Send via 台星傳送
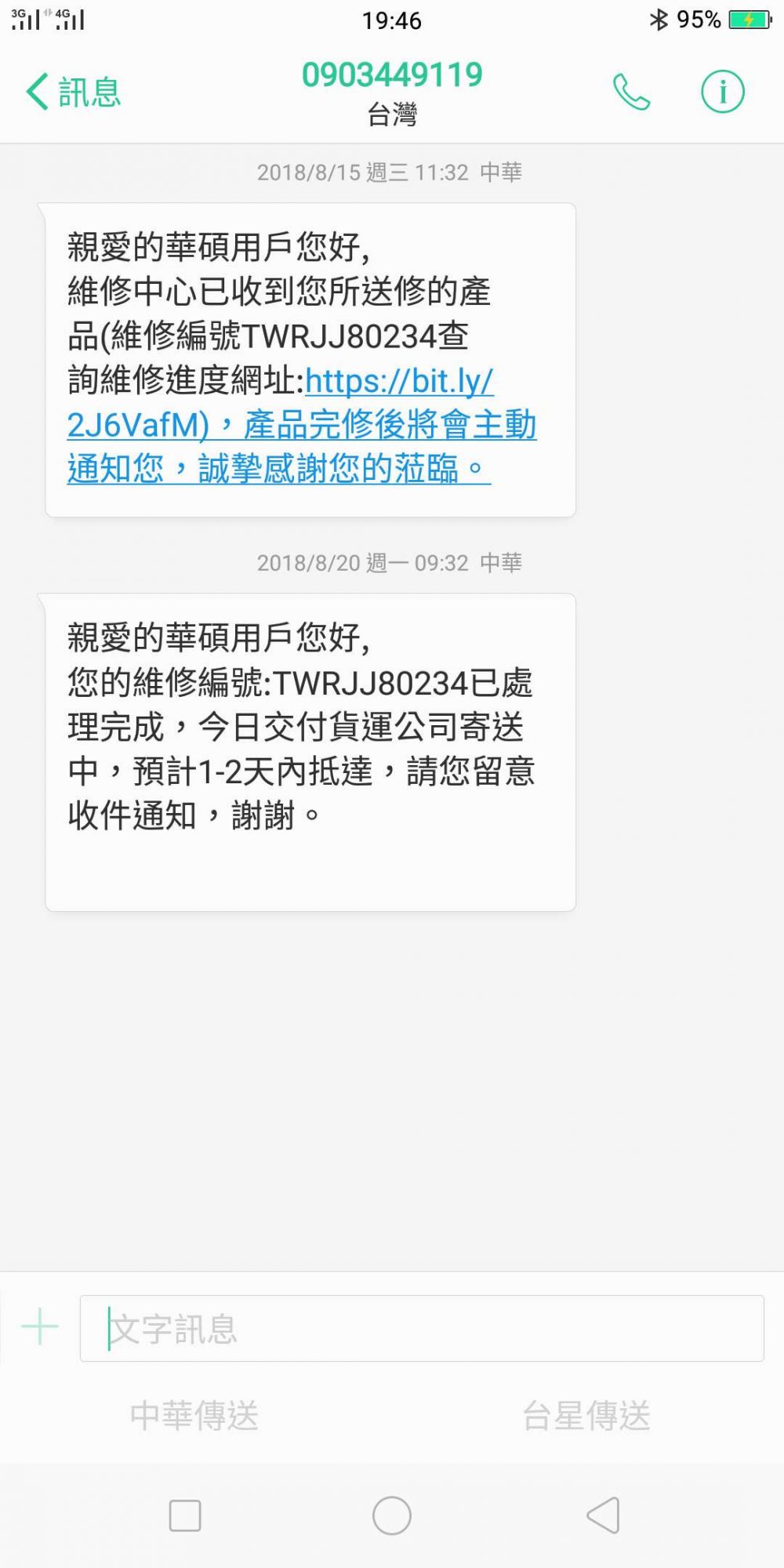Viewport: 784px width, 1568px height. coord(586,1416)
